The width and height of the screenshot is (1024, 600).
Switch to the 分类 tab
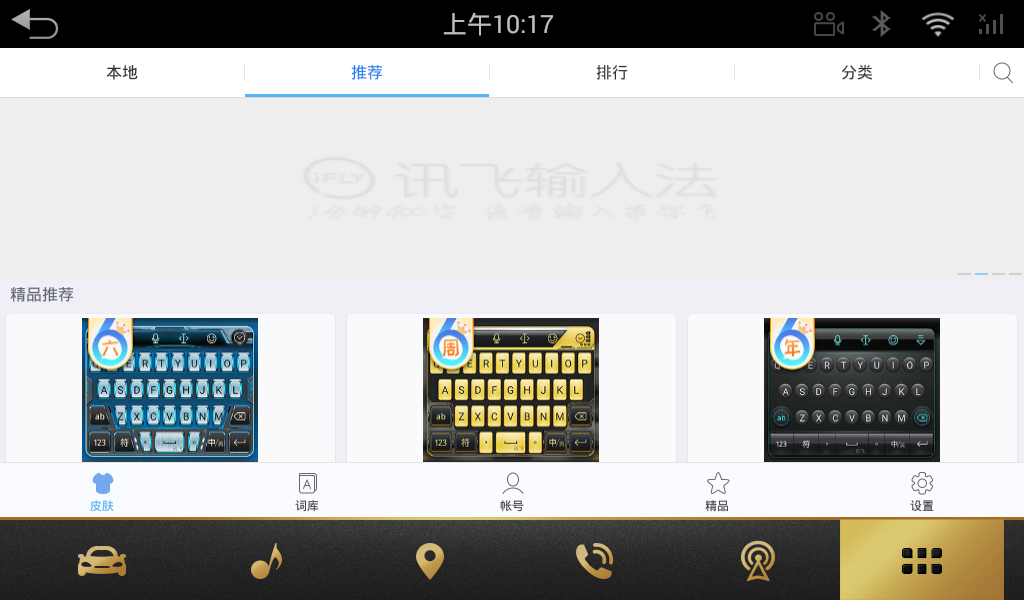click(x=856, y=73)
